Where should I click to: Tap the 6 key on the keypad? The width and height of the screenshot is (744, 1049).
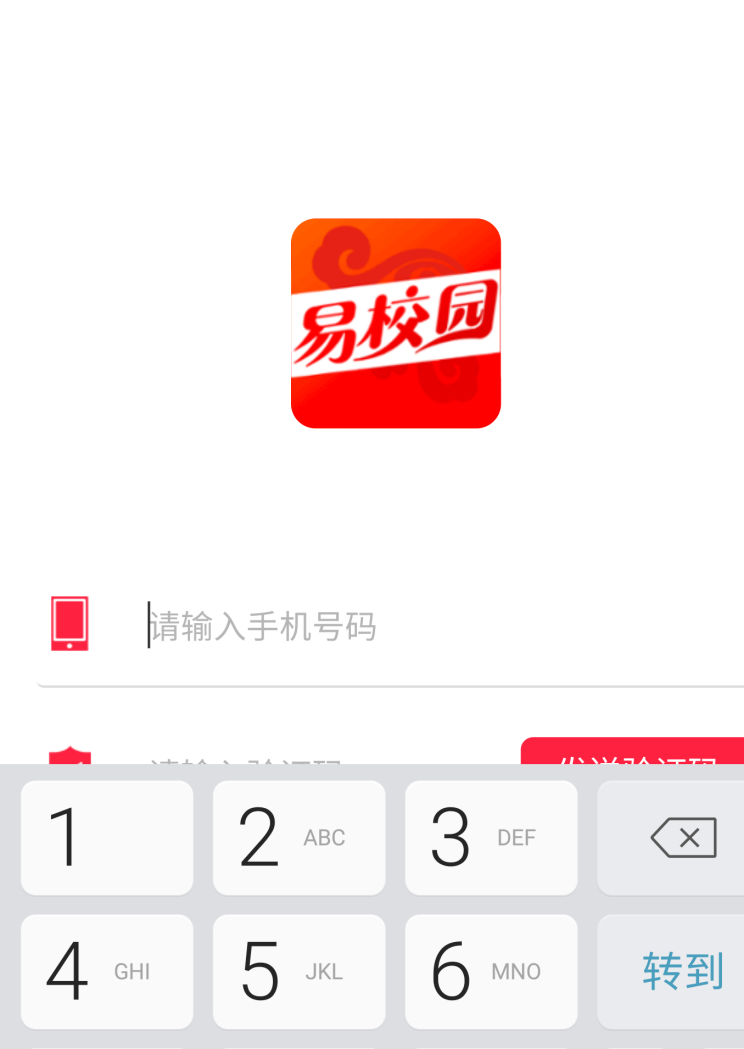click(491, 972)
